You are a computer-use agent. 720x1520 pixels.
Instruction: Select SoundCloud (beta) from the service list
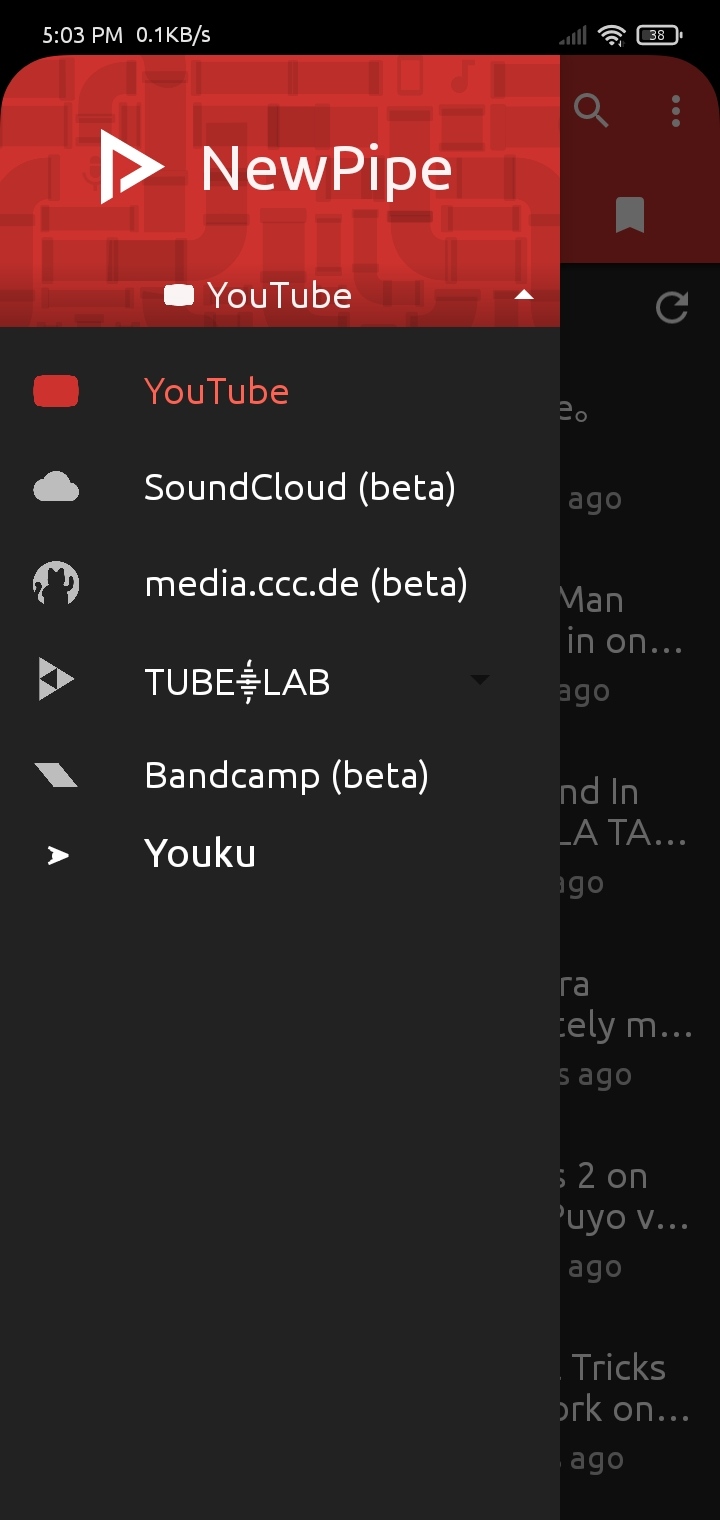(x=300, y=487)
